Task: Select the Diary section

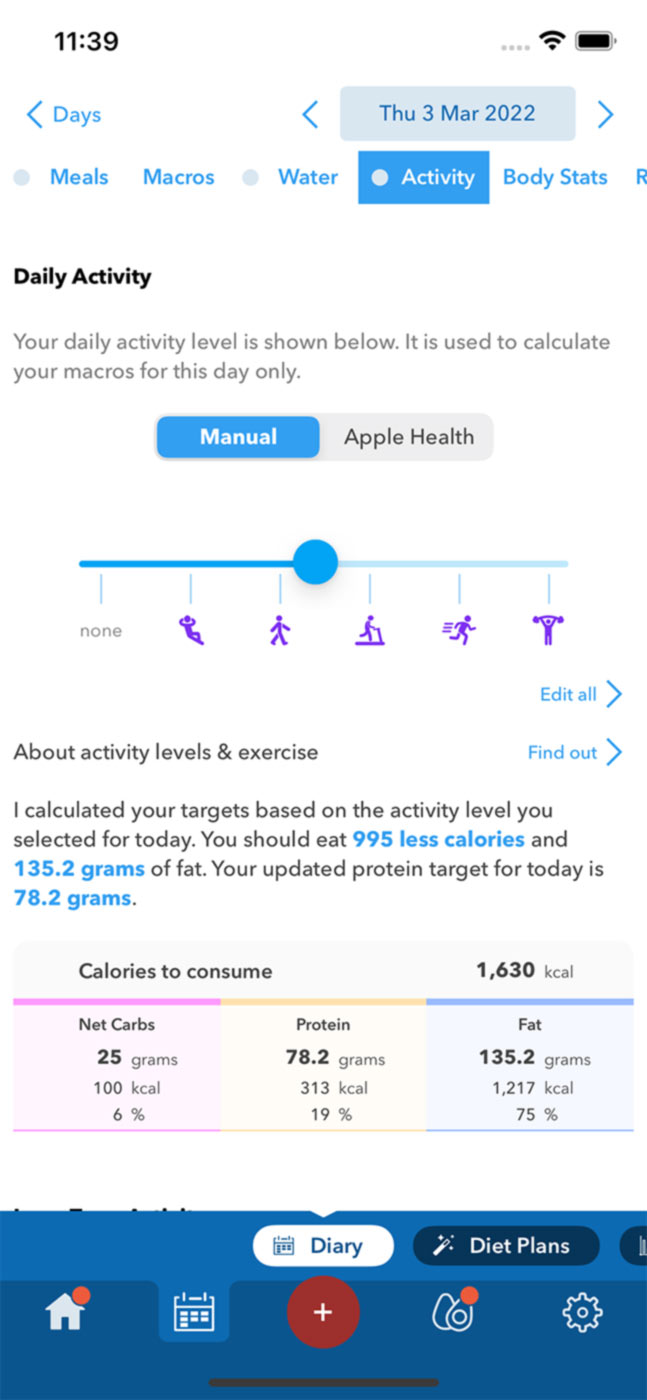Action: pyautogui.click(x=323, y=1246)
